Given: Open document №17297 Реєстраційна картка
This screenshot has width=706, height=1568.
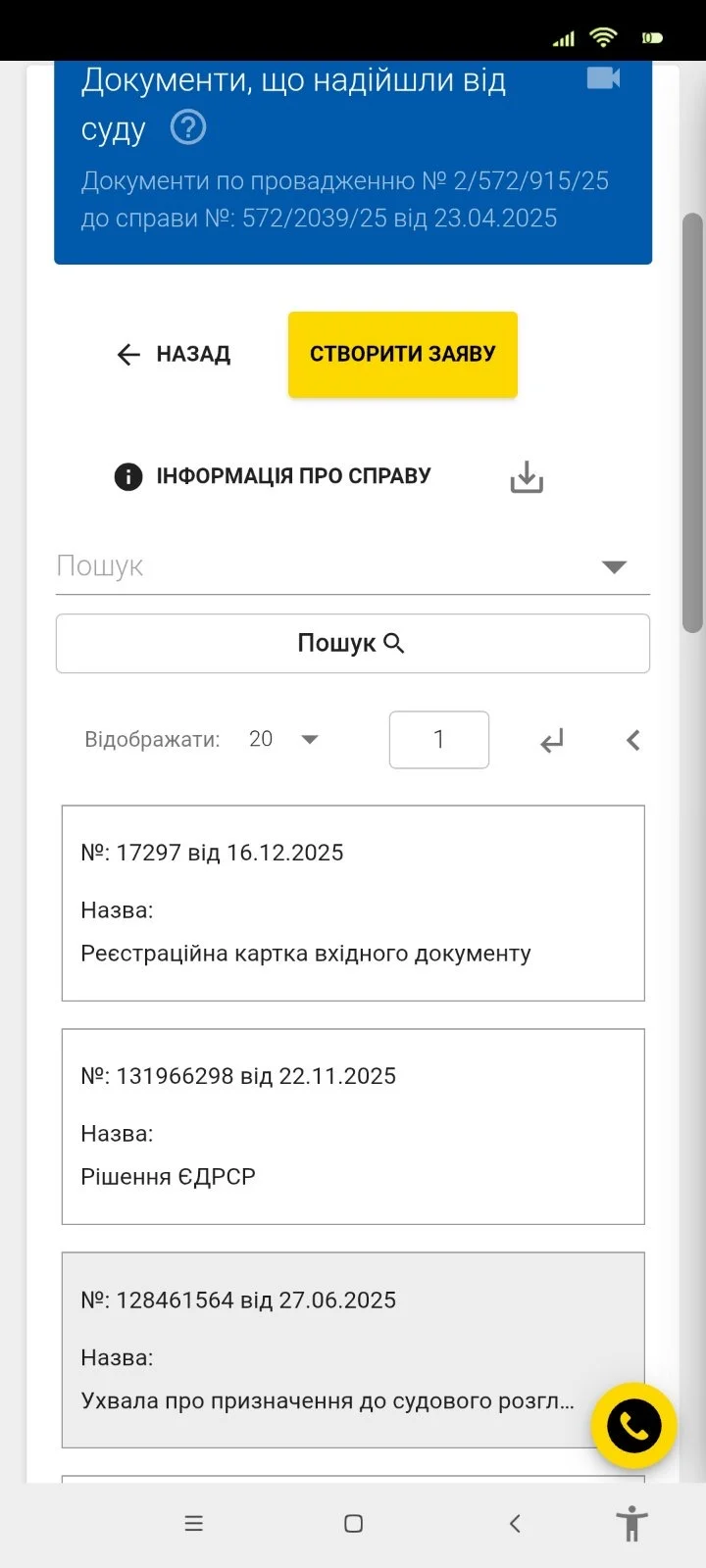Looking at the screenshot, I should (352, 903).
